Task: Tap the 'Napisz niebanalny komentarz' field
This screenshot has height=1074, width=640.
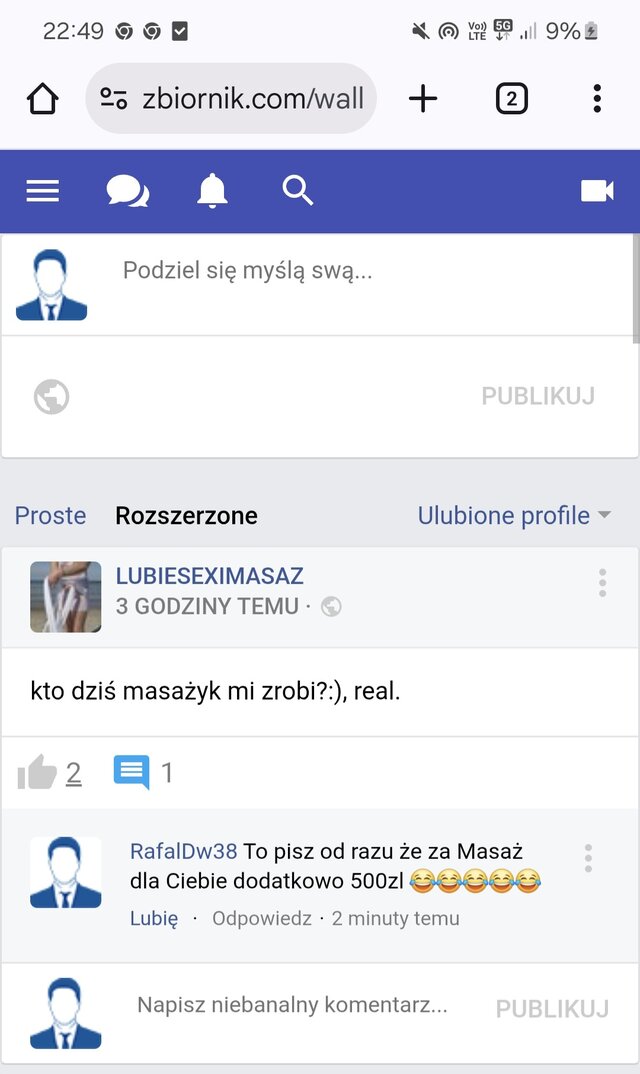Action: pos(292,1005)
